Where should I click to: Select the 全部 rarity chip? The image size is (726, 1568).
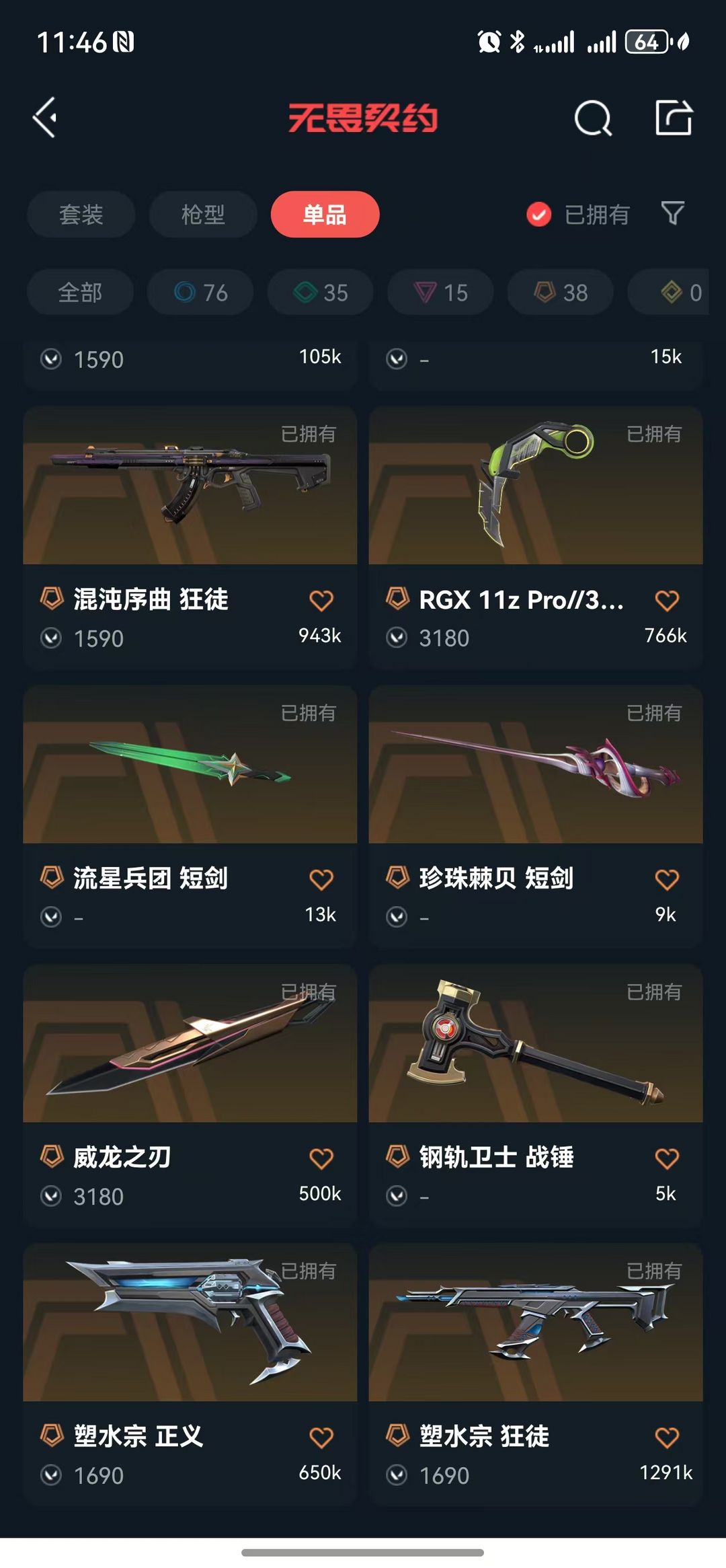(x=80, y=292)
